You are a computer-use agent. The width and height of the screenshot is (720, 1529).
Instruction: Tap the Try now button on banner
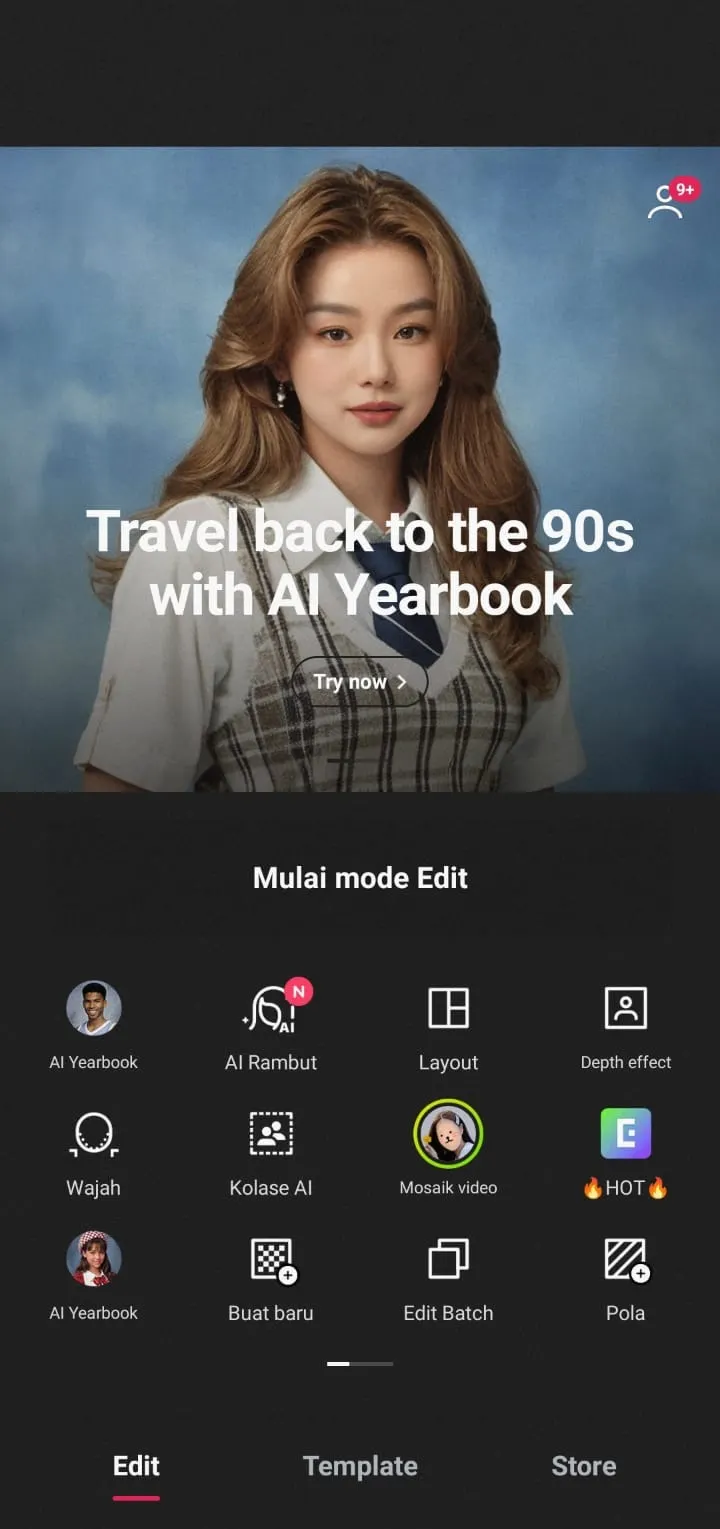(359, 682)
